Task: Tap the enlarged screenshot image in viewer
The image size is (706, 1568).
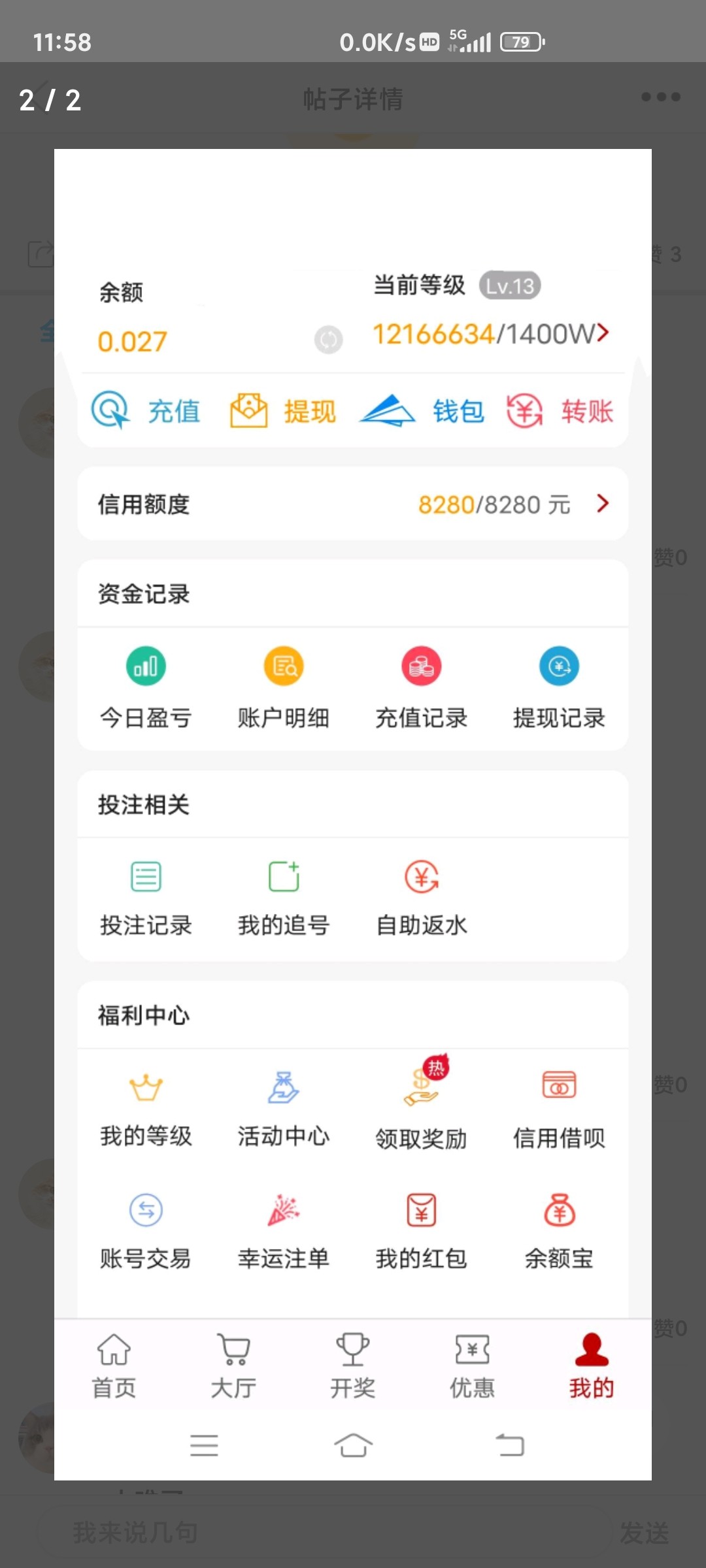Action: click(x=353, y=814)
